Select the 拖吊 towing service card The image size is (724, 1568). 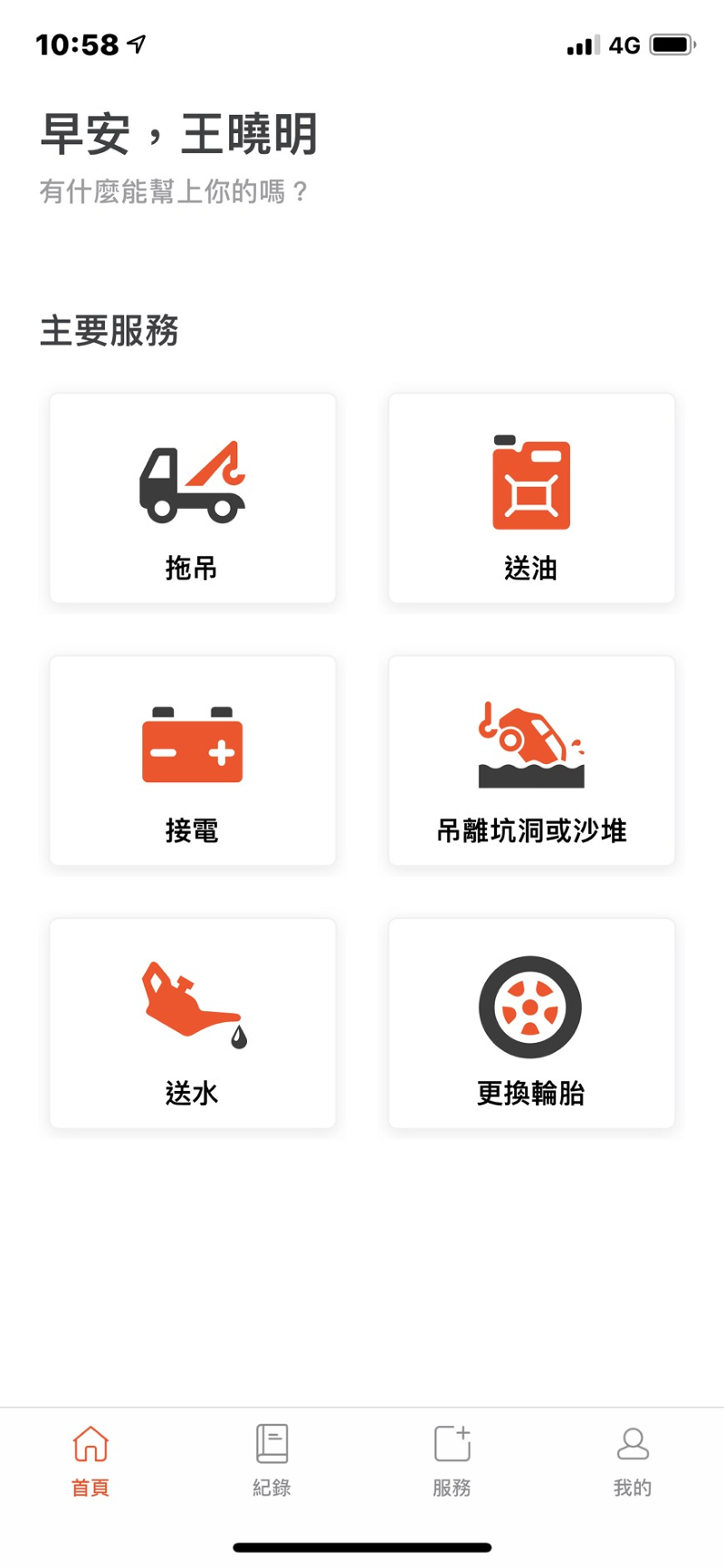192,498
